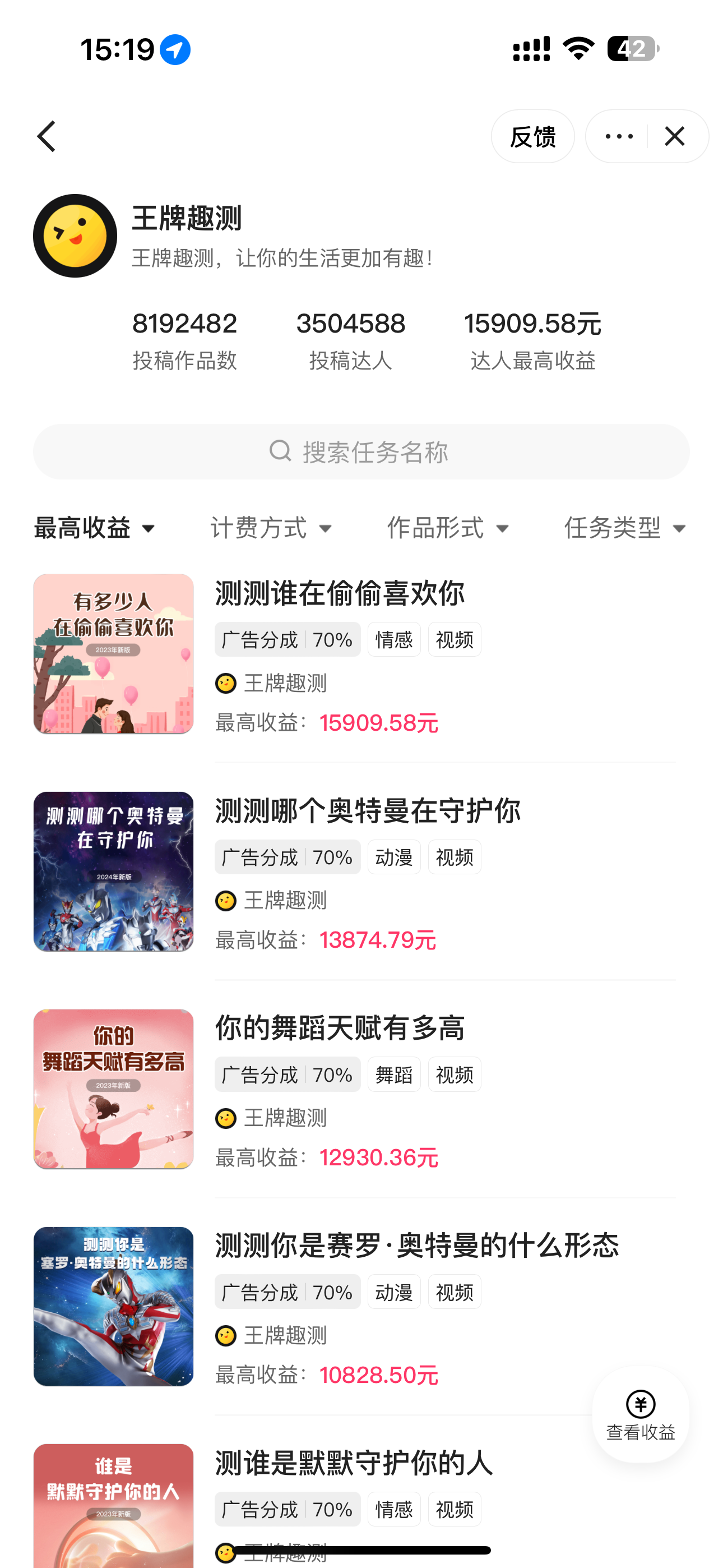Open the three-dot more menu

tap(618, 136)
